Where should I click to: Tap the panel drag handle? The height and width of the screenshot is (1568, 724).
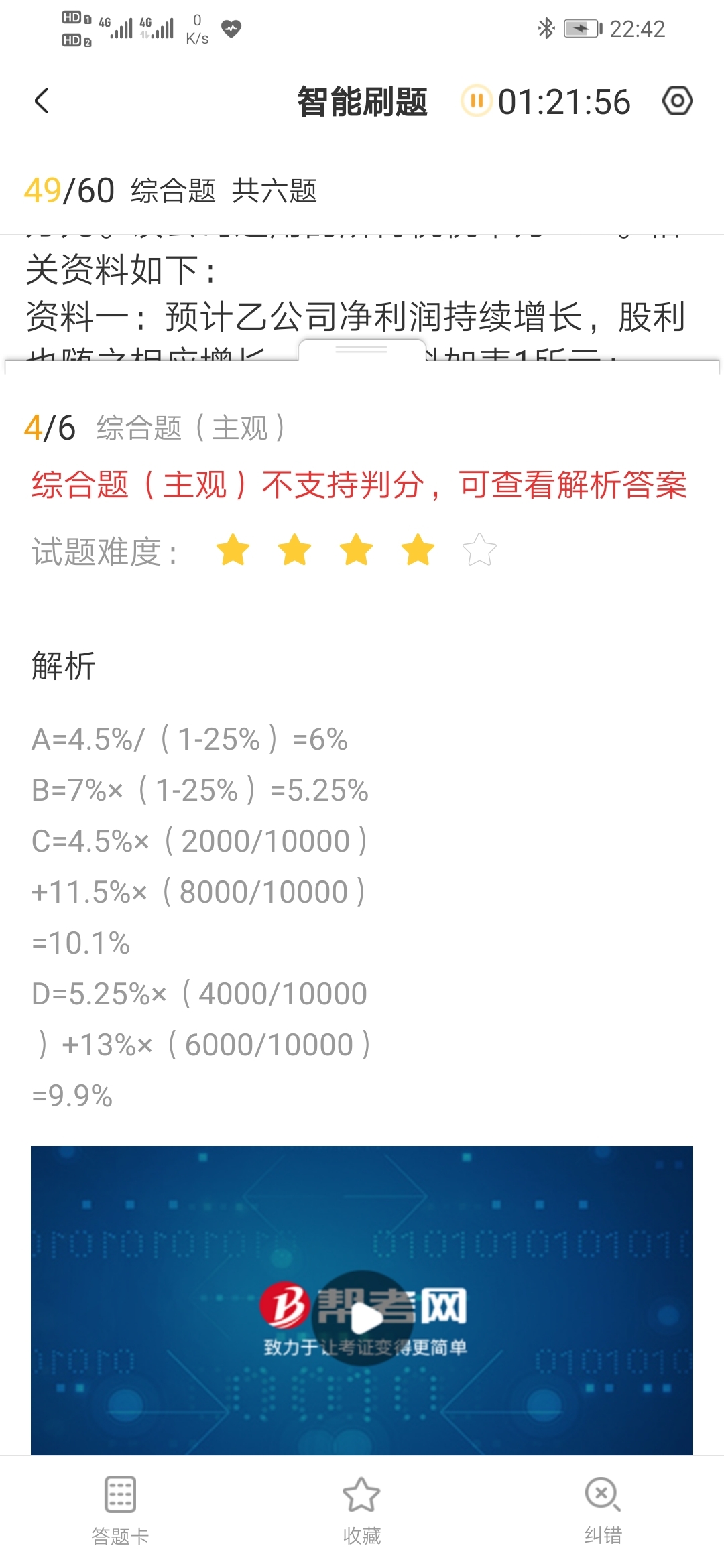[x=361, y=350]
